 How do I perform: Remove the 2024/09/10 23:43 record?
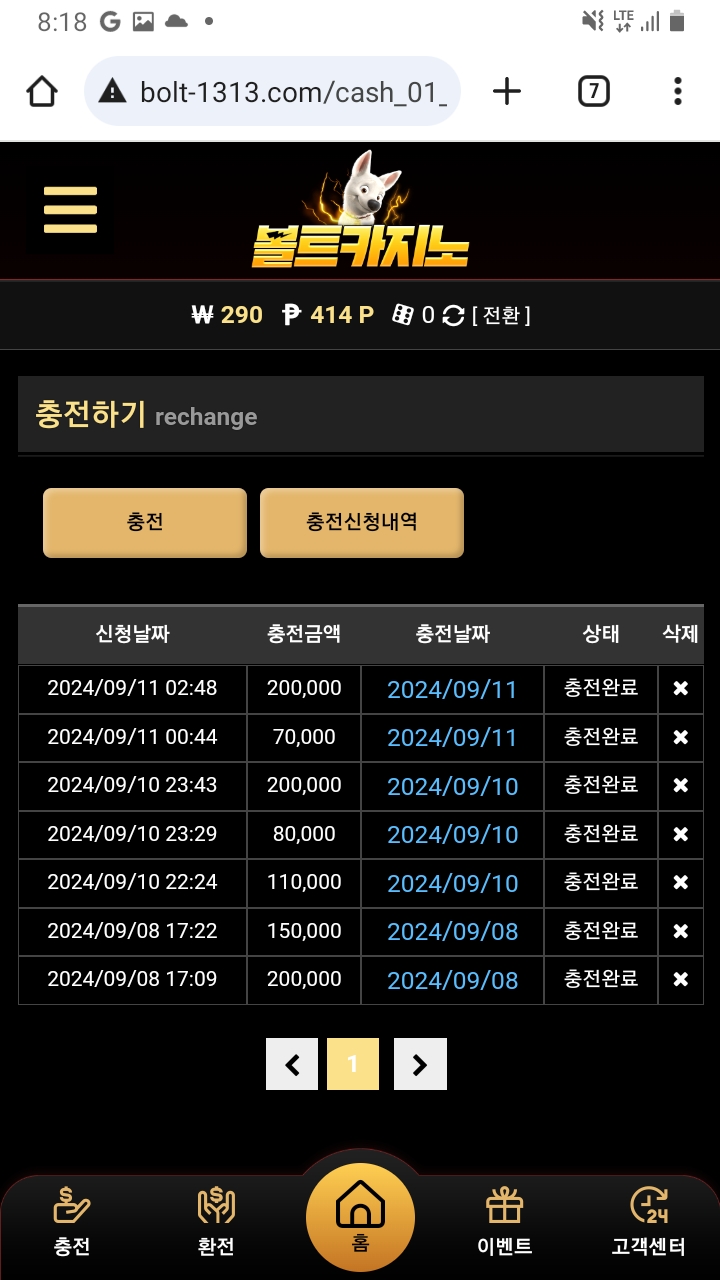[680, 786]
